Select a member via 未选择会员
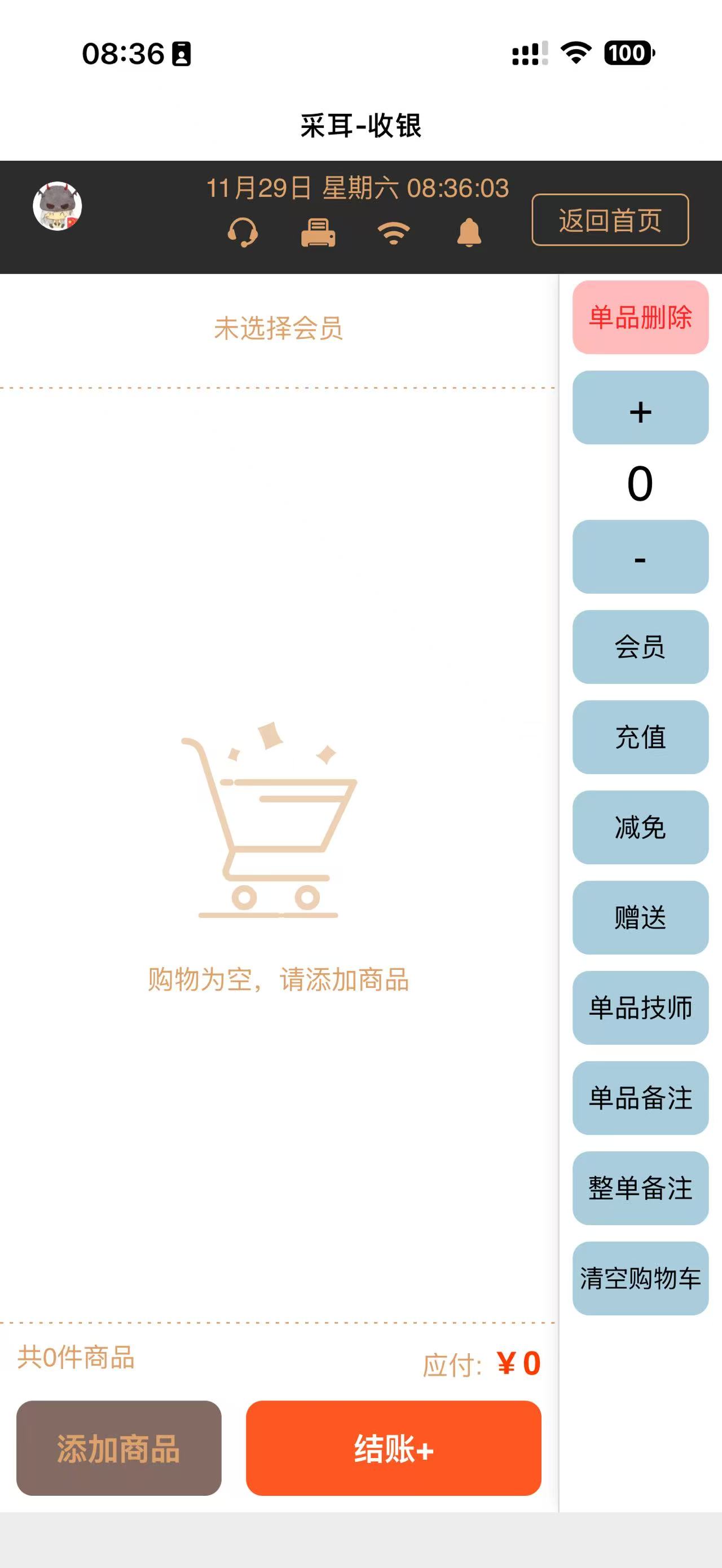This screenshot has height=1568, width=722. click(278, 329)
